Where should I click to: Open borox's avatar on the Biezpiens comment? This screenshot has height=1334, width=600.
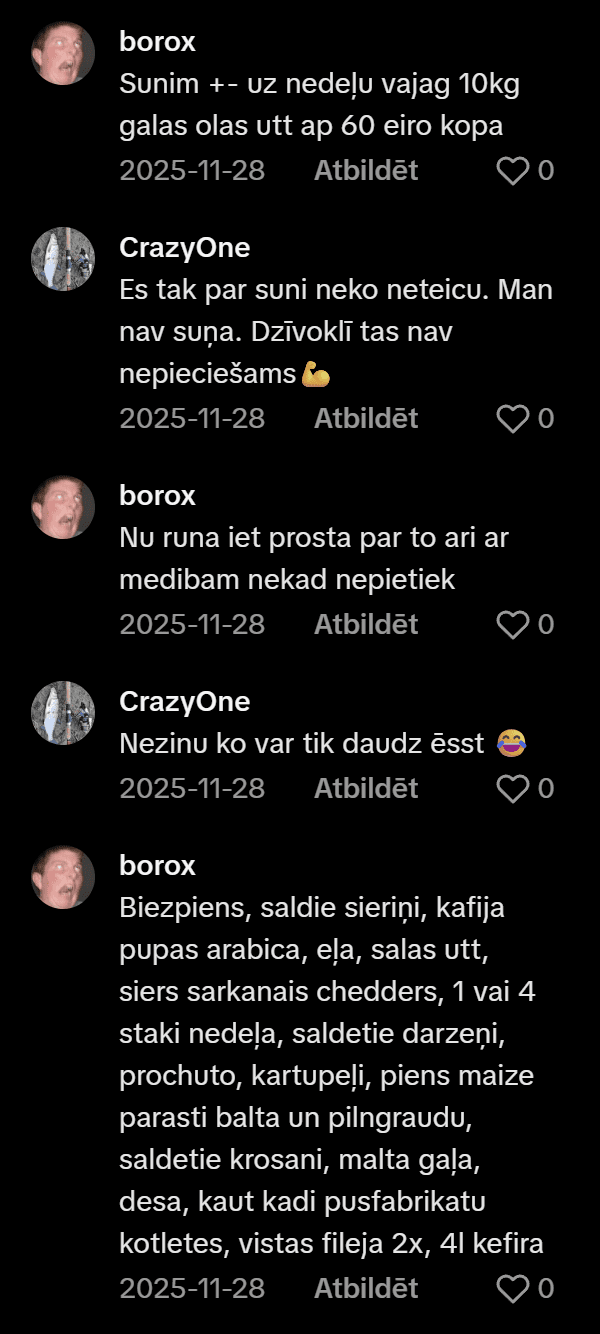pyautogui.click(x=64, y=877)
